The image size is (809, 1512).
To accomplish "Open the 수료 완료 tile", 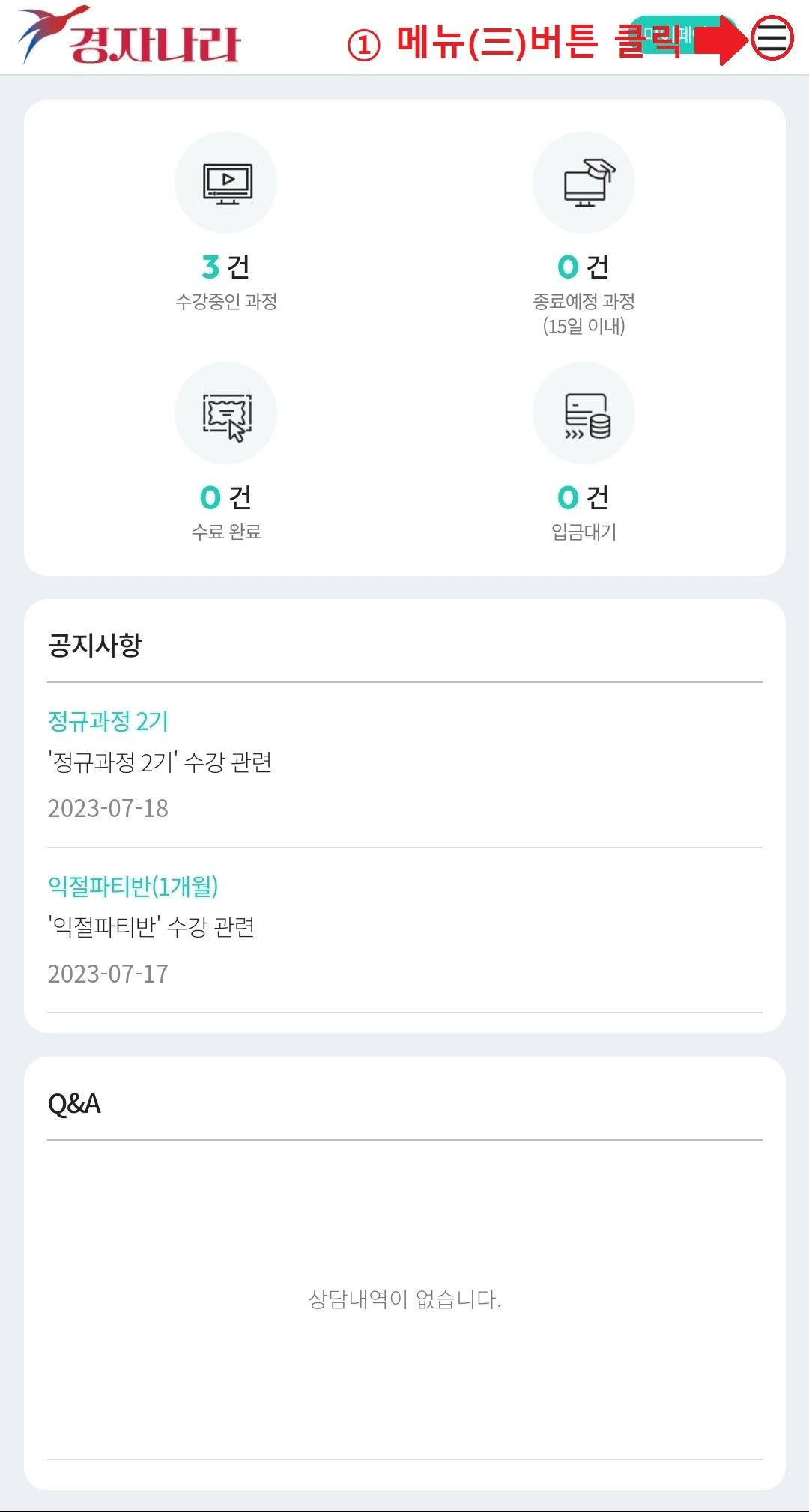I will point(225,452).
